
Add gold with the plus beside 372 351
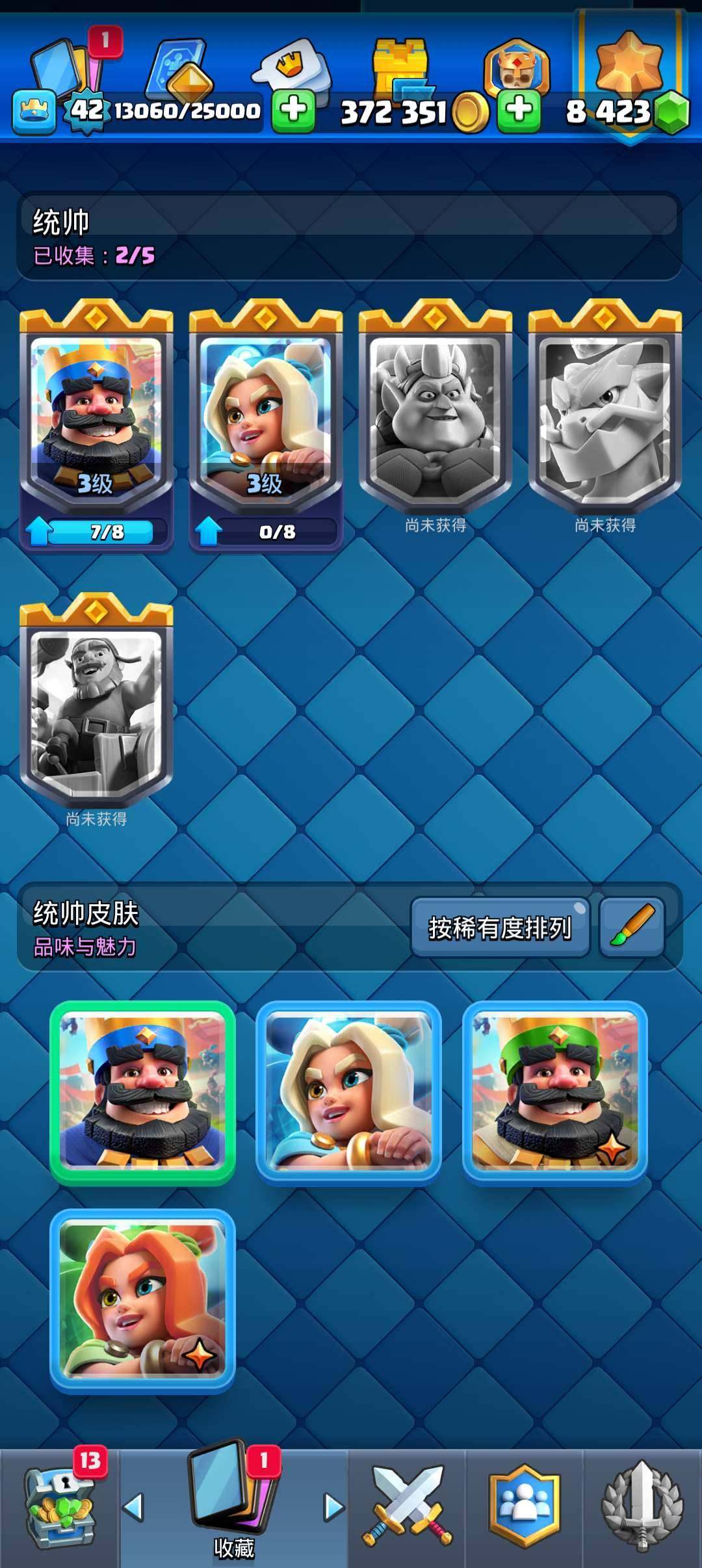point(519,111)
